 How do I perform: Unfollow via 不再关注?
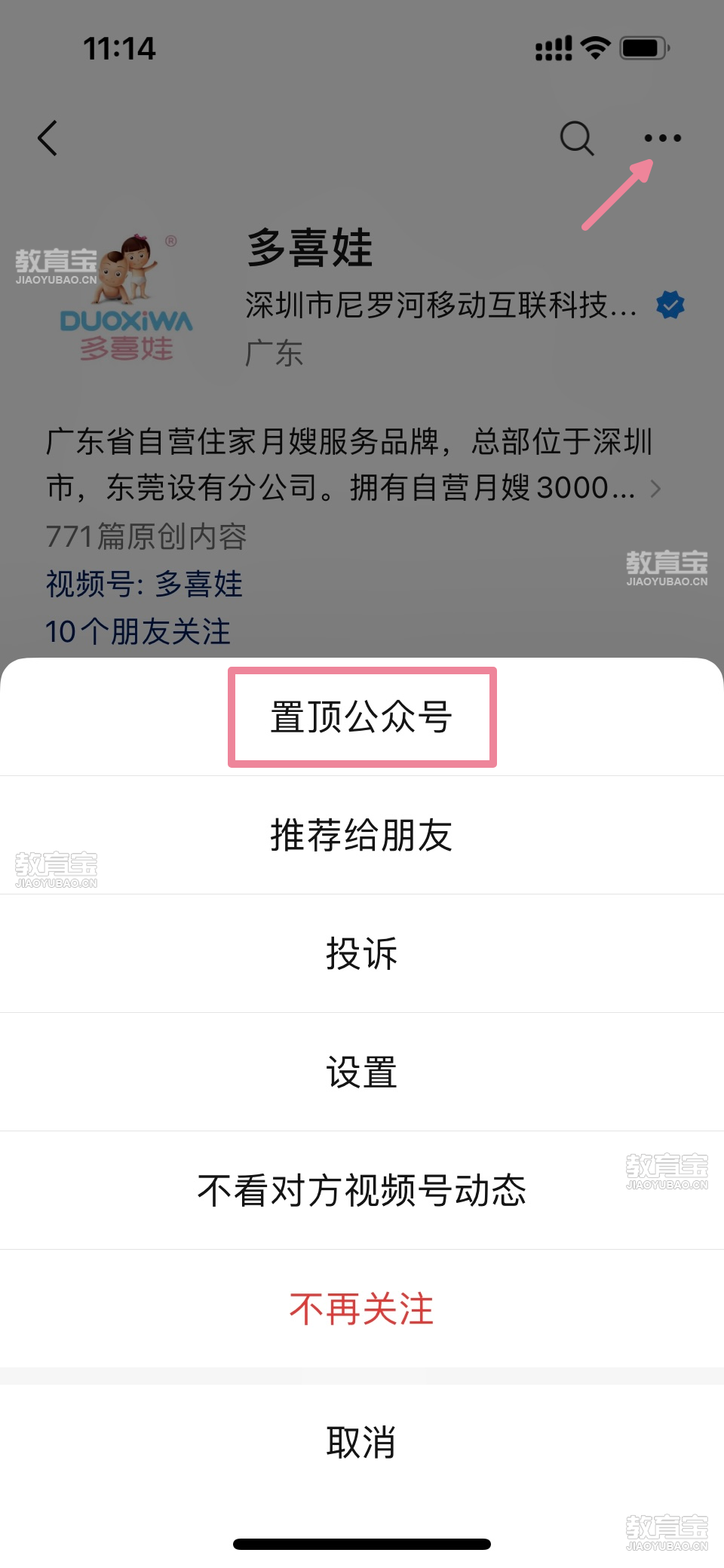[x=362, y=1309]
